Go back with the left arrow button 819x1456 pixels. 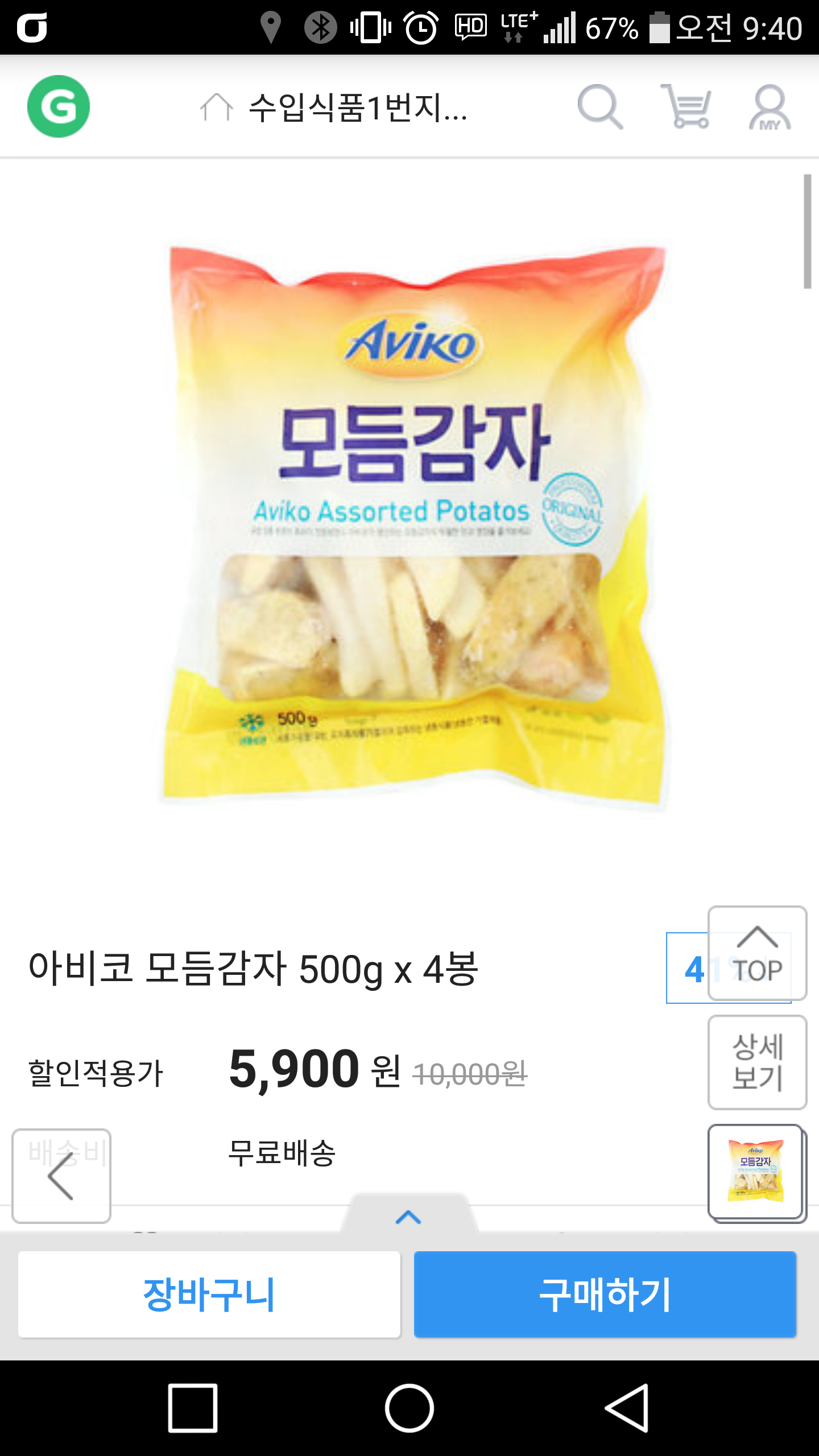click(61, 1176)
